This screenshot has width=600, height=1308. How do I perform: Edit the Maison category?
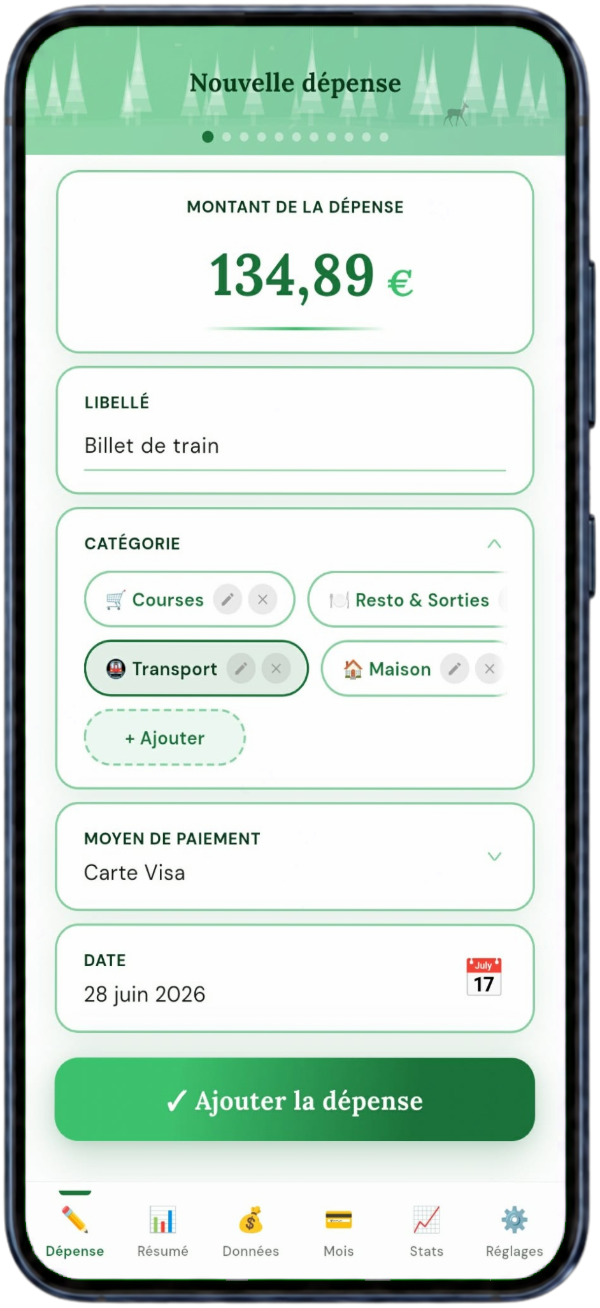[x=454, y=669]
